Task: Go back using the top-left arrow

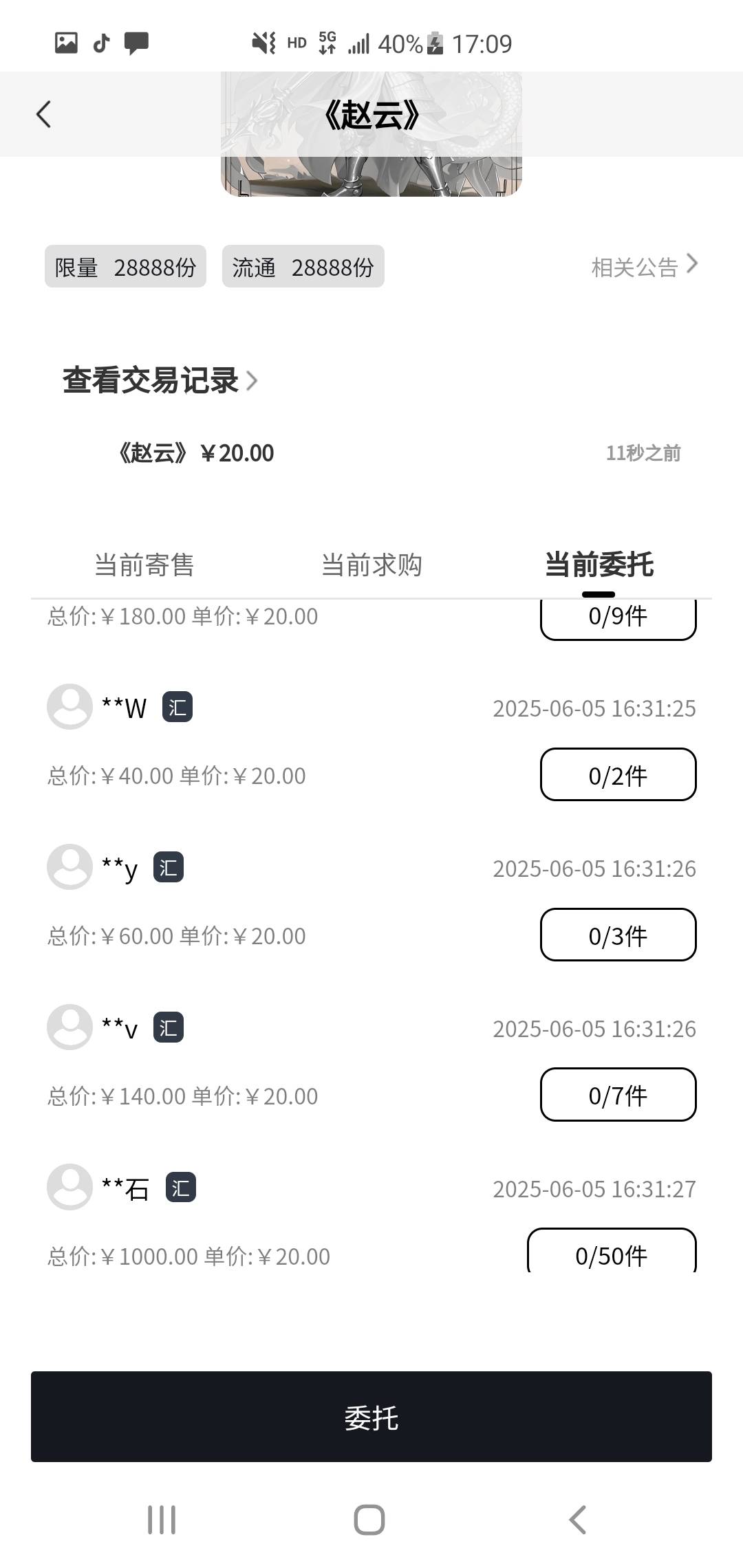Action: 43,114
